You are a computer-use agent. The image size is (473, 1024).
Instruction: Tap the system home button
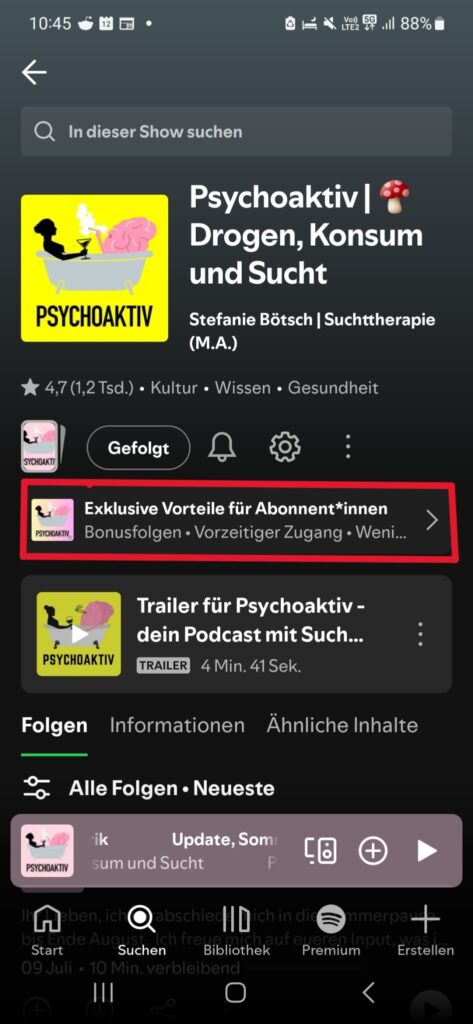(x=236, y=992)
